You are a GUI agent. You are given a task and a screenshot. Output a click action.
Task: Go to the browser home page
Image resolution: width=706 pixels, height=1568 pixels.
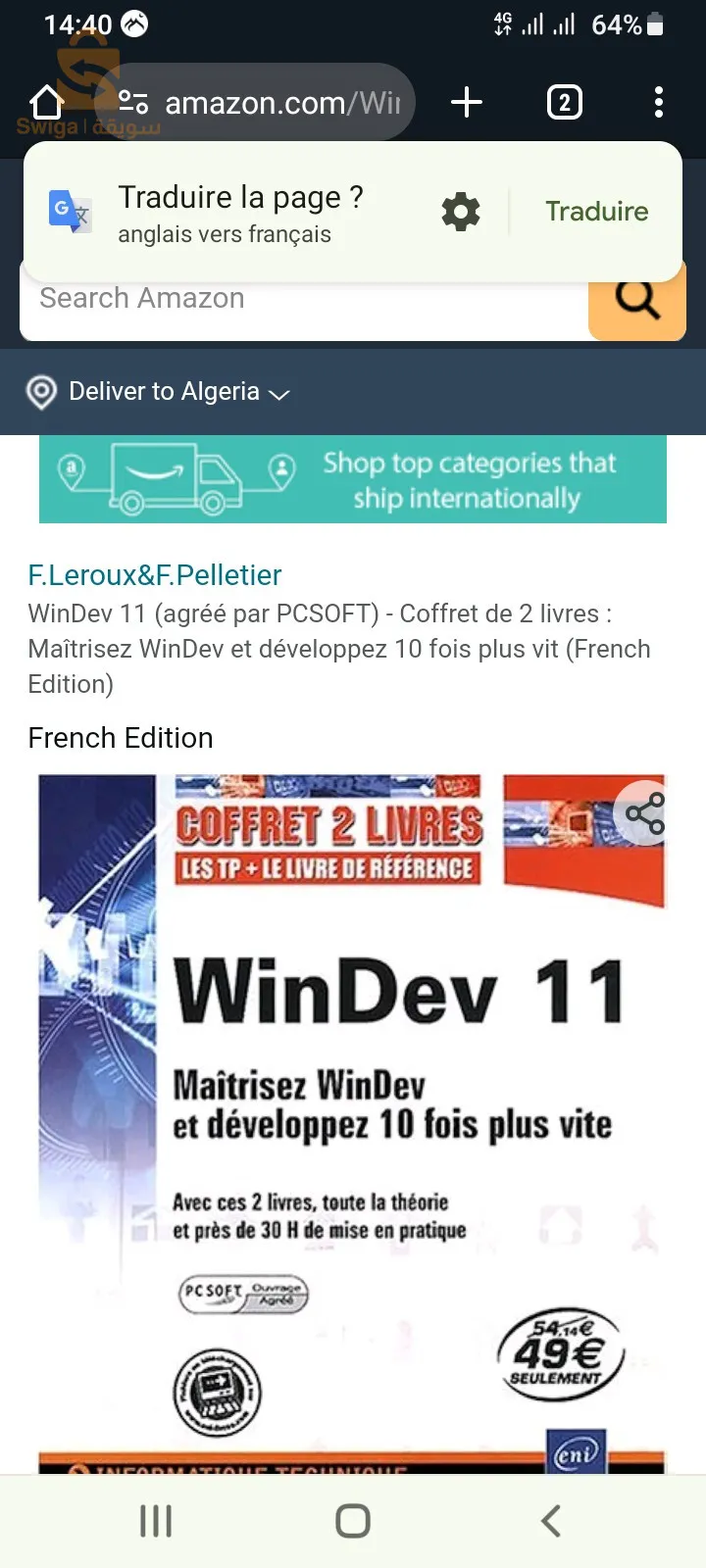click(46, 102)
